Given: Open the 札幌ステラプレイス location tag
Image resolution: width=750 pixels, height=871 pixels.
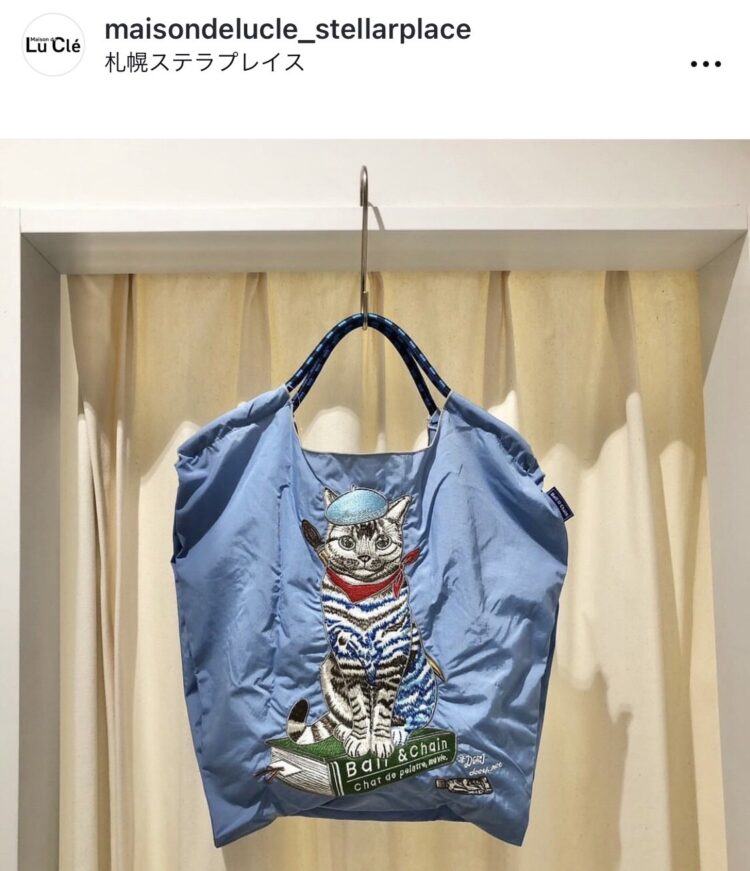Looking at the screenshot, I should [x=204, y=62].
